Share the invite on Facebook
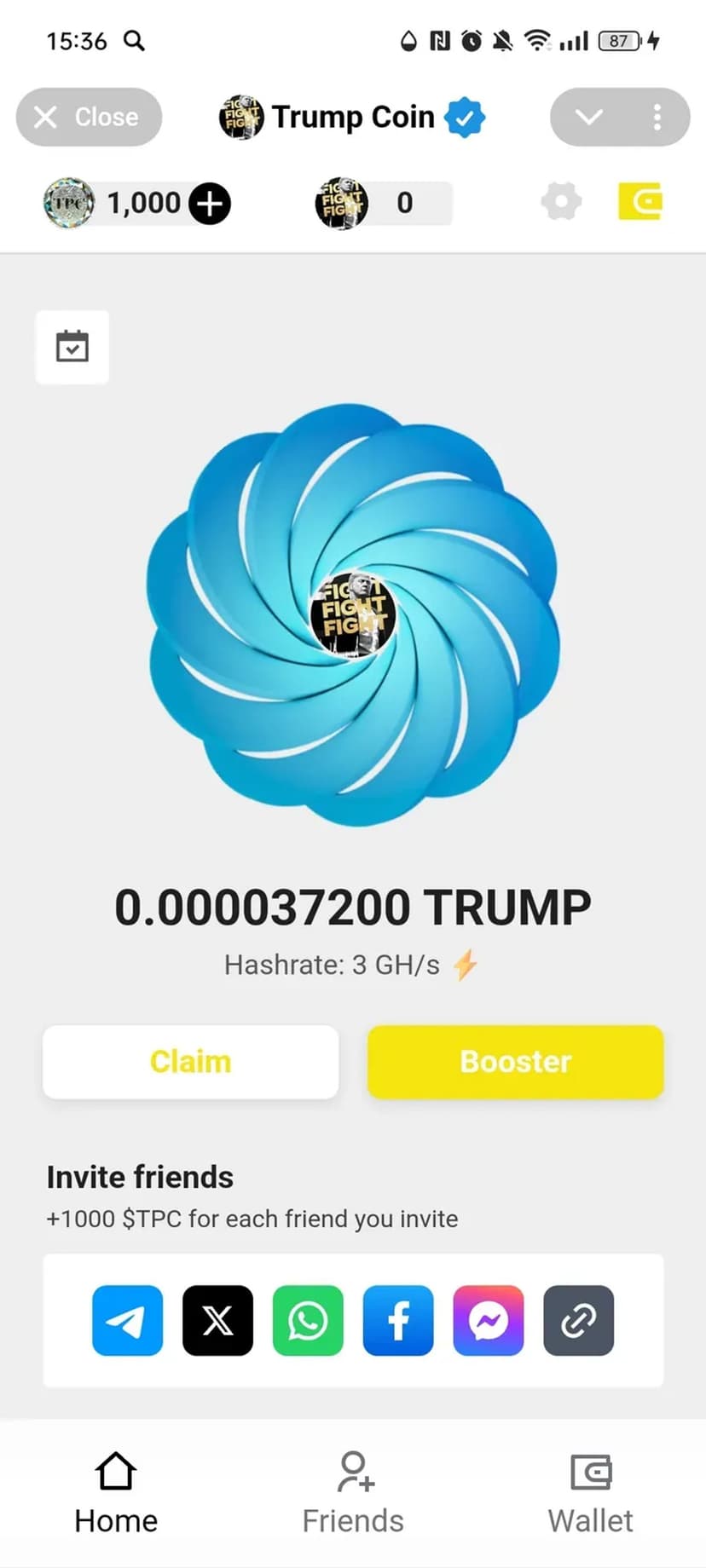The width and height of the screenshot is (706, 1568). click(398, 1320)
